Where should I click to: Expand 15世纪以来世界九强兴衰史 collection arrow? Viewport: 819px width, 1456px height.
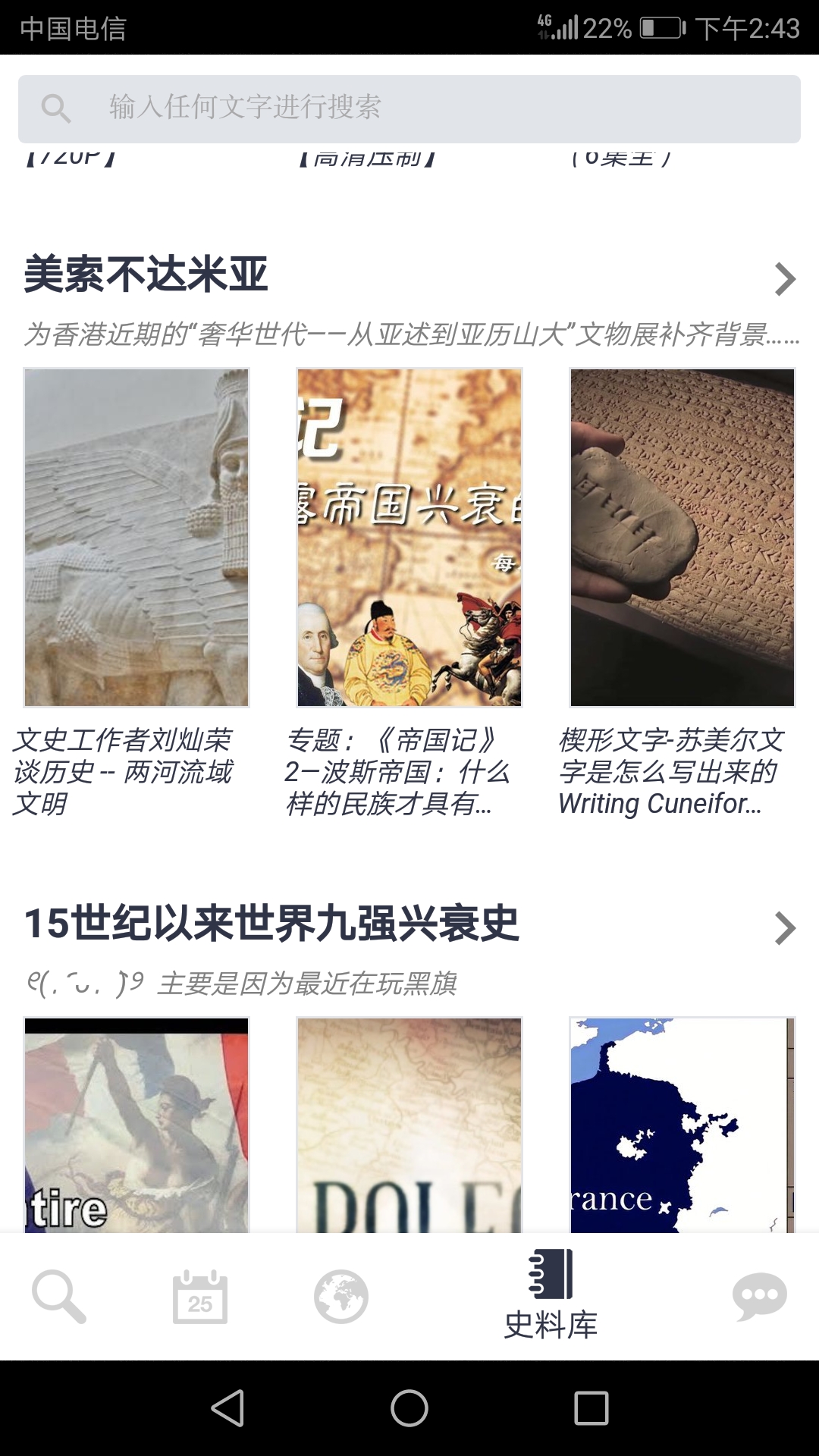coord(785,927)
